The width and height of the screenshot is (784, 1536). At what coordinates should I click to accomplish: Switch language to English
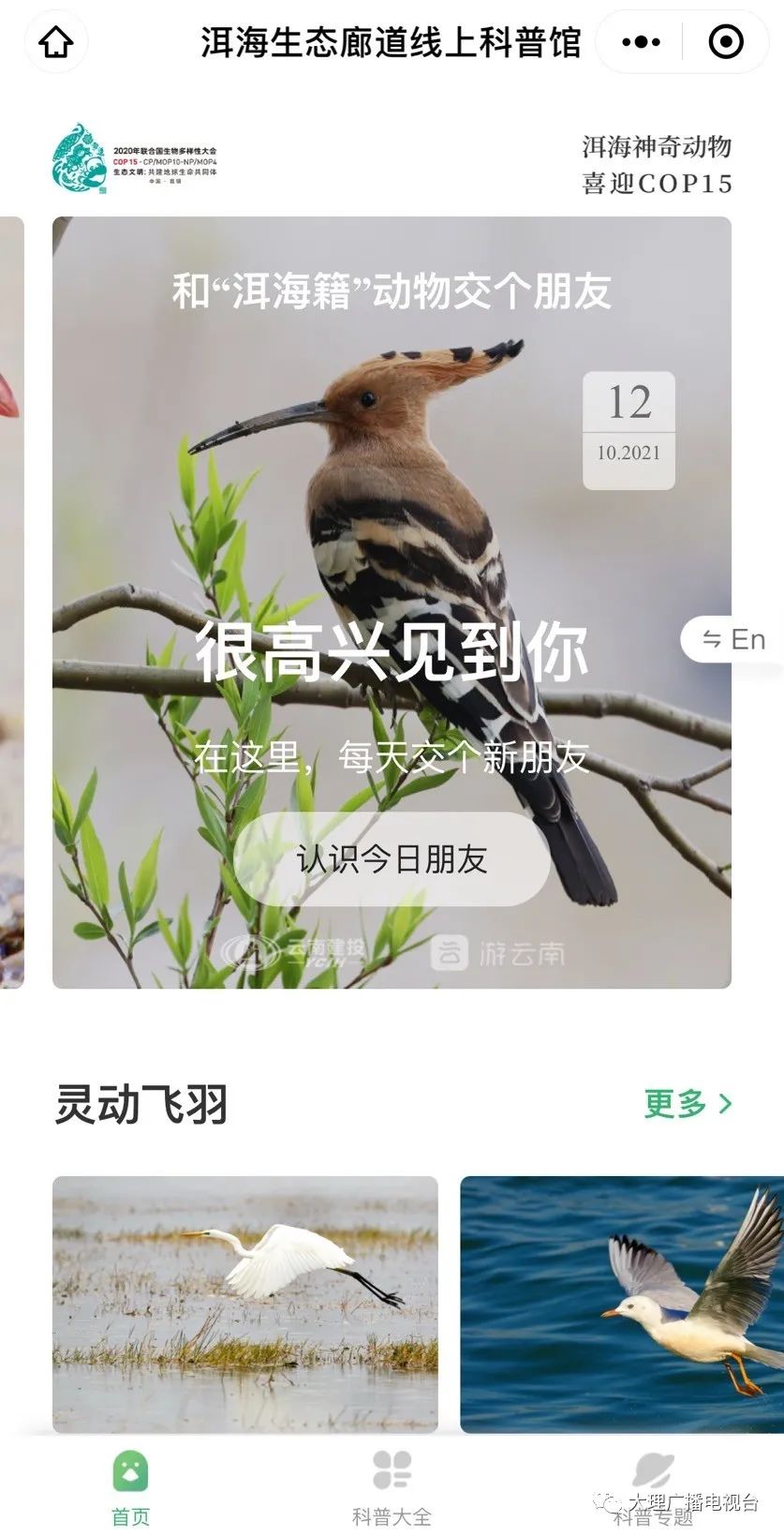(x=733, y=639)
